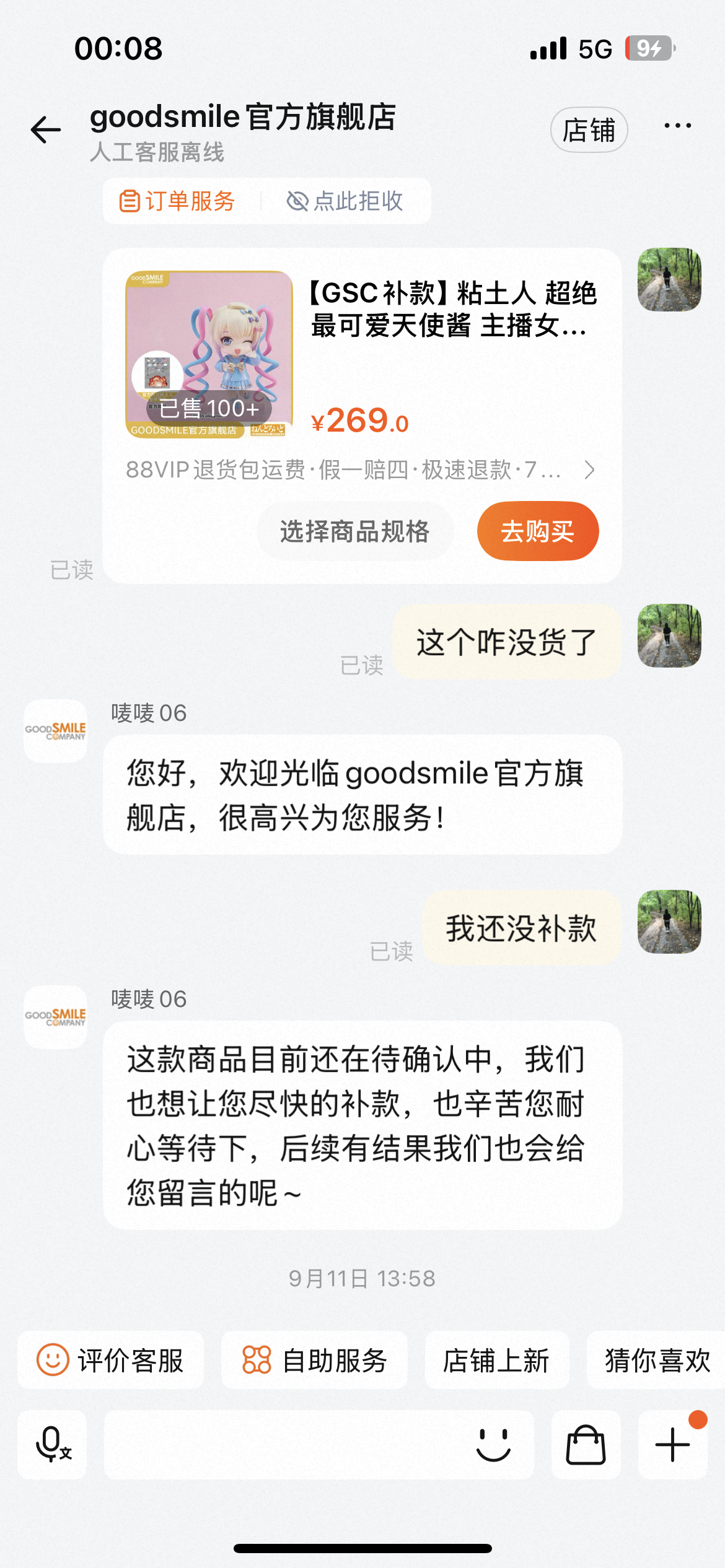Open 自助服务 self-service options
Viewport: 725px width, 1568px height.
point(315,1361)
